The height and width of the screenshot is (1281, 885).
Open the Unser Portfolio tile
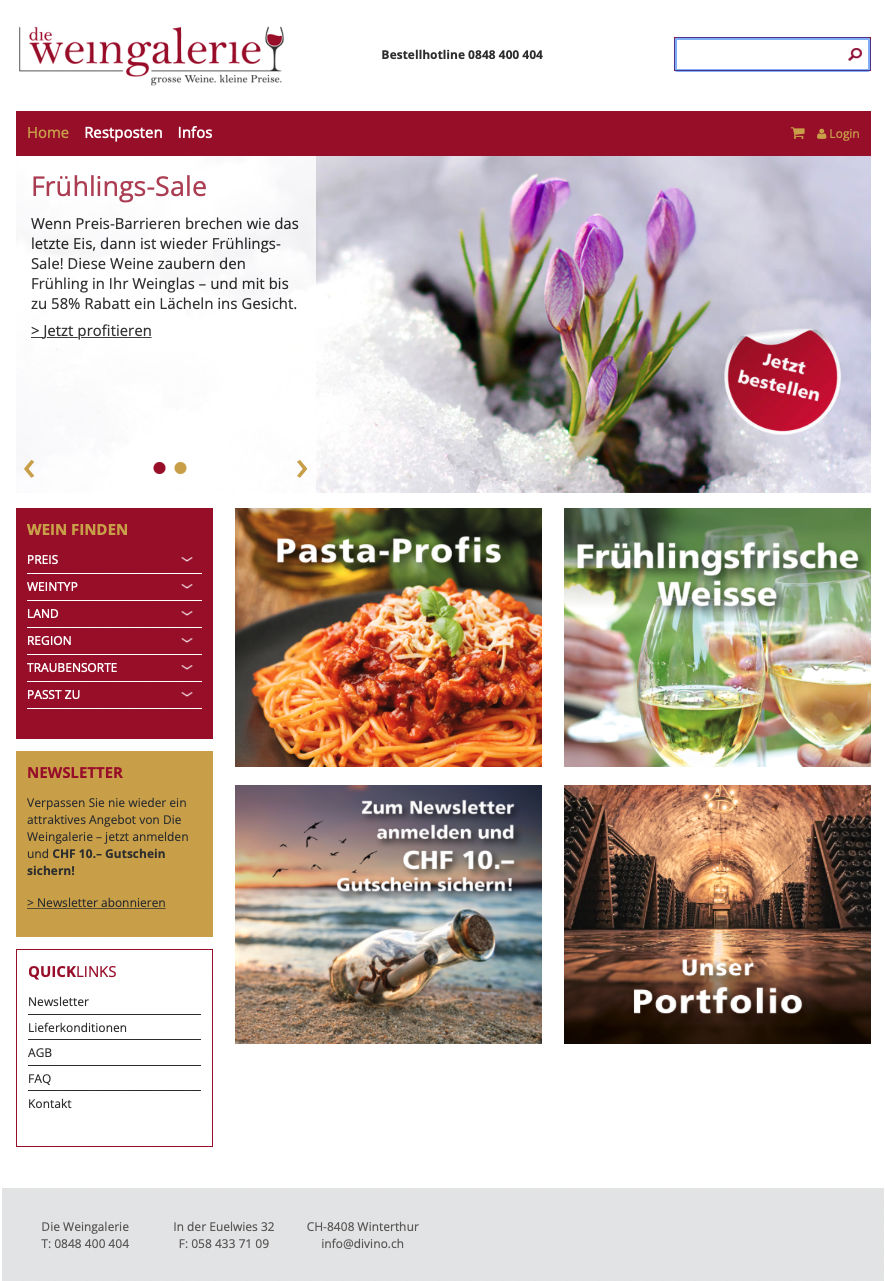pyautogui.click(x=717, y=914)
